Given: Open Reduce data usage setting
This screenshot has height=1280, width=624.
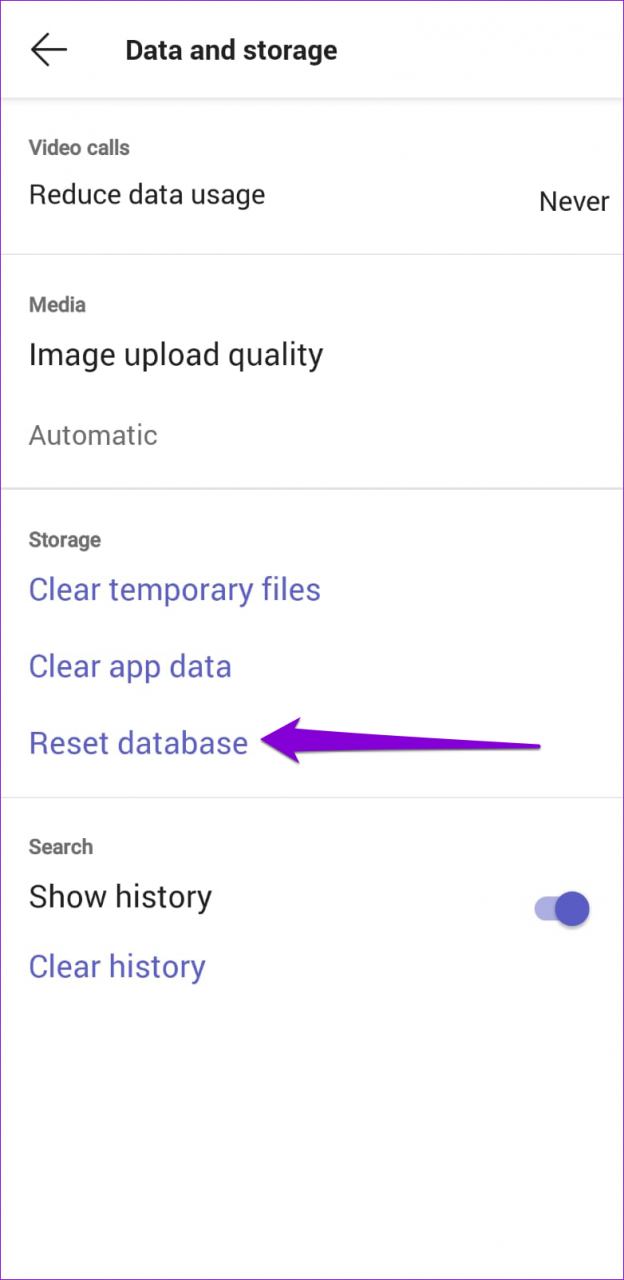Looking at the screenshot, I should tap(147, 195).
